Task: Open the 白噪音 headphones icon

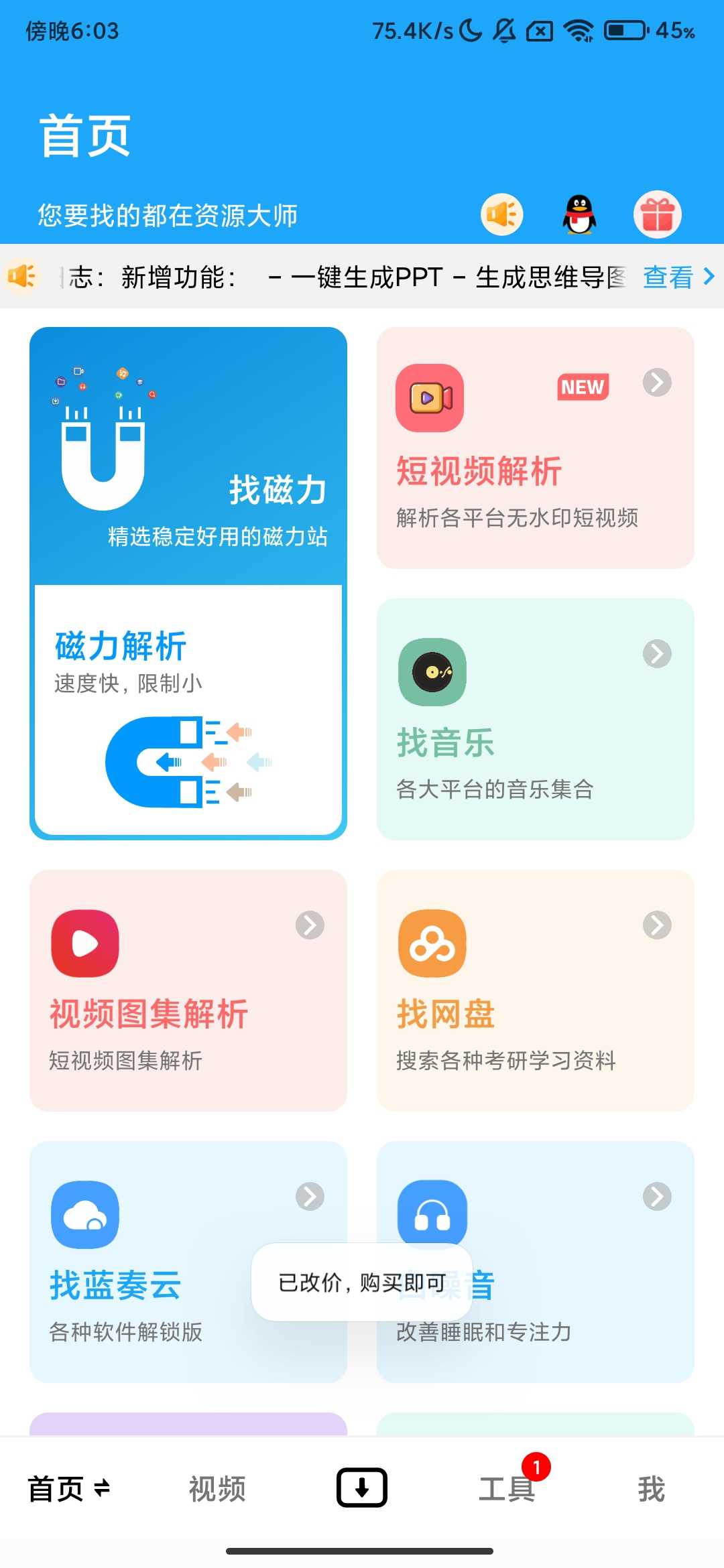Action: pos(432,1214)
